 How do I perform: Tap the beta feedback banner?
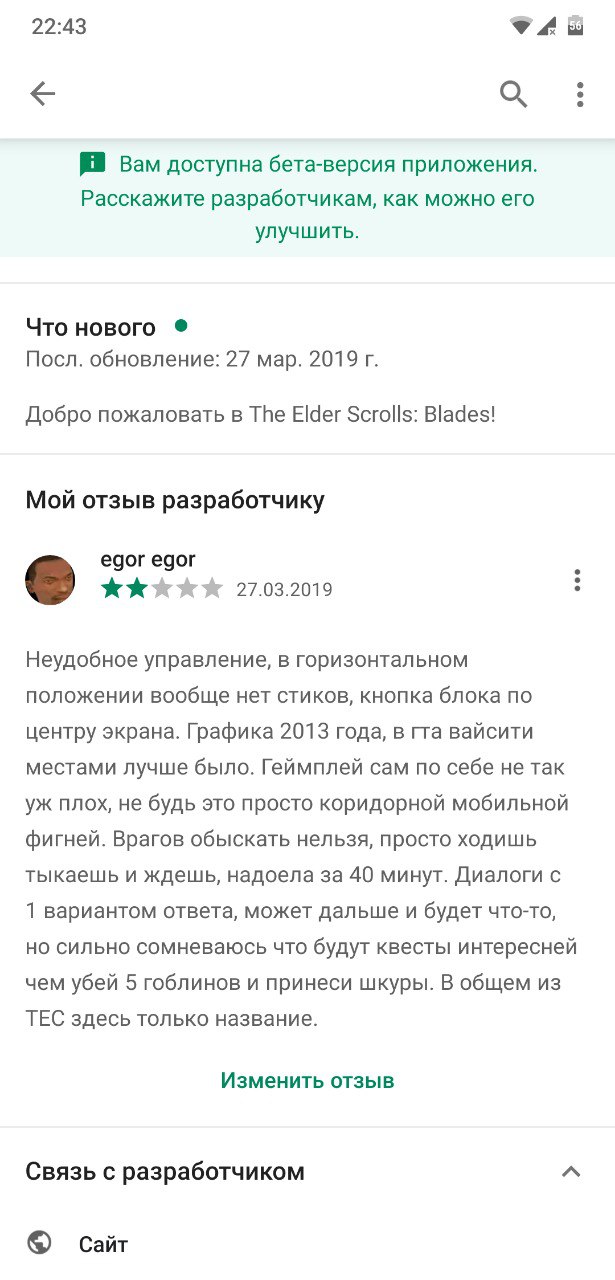click(x=307, y=198)
